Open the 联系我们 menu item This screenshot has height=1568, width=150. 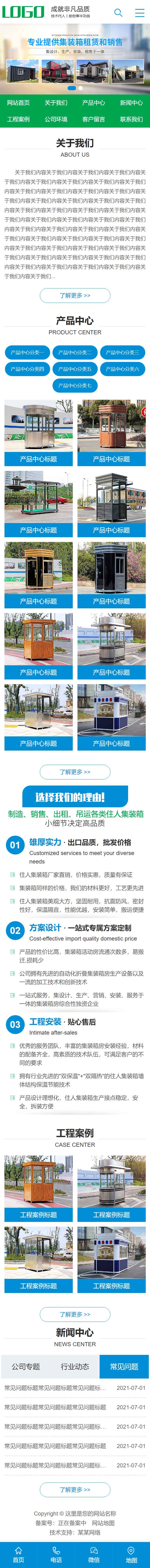[131, 119]
